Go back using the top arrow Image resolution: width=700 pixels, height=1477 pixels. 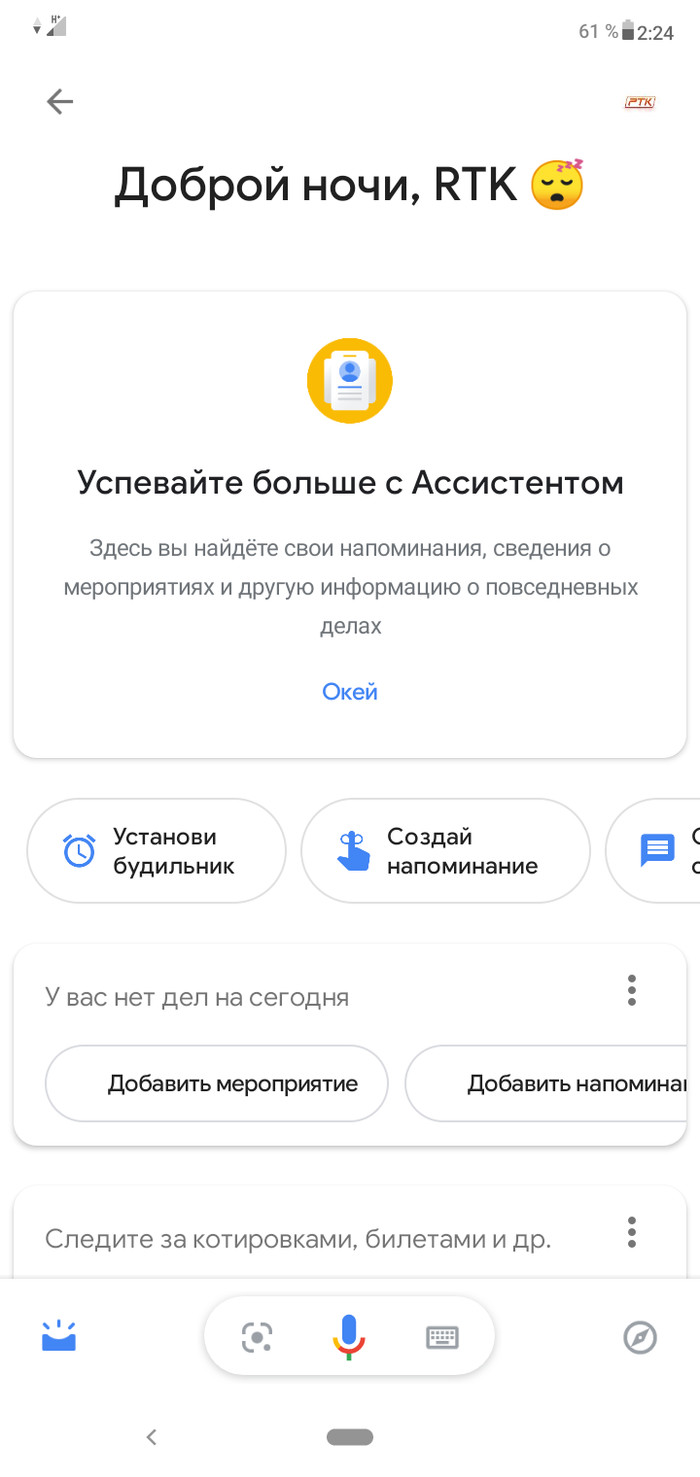(x=60, y=101)
